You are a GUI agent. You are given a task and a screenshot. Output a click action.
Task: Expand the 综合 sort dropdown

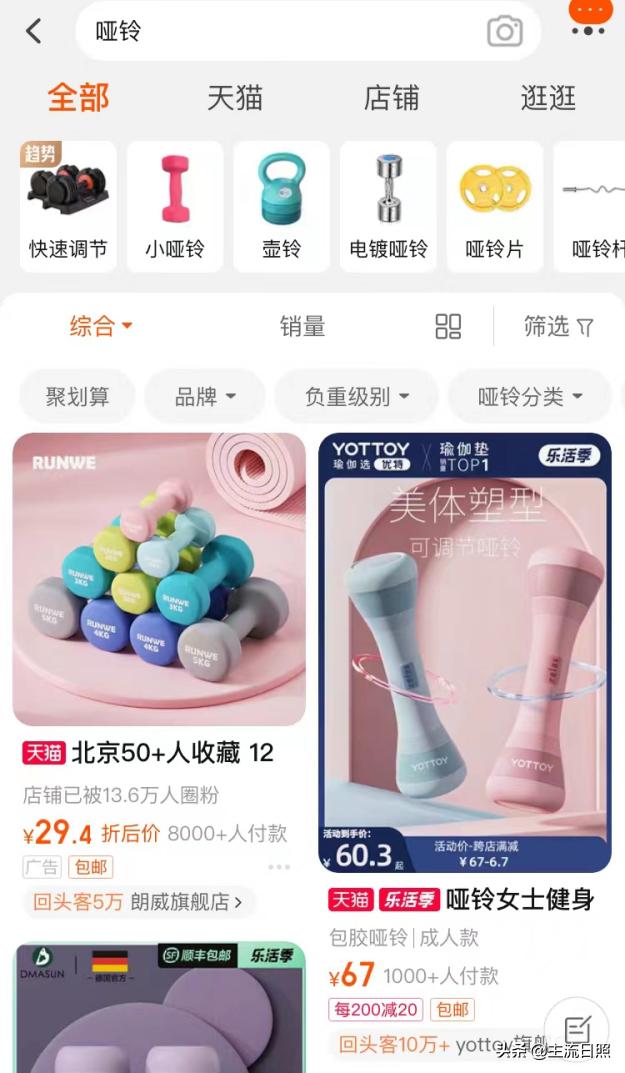[101, 326]
